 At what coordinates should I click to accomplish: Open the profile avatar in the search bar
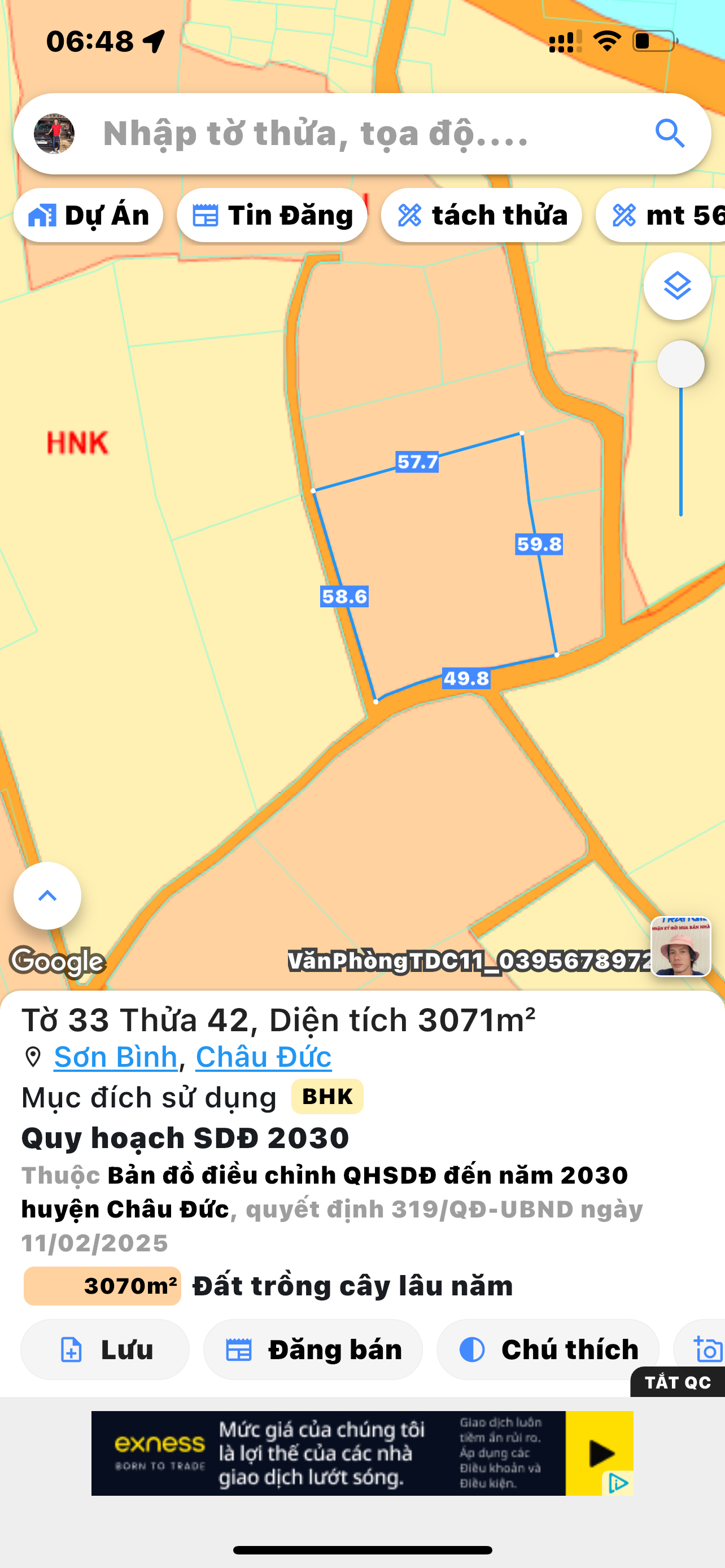[54, 133]
